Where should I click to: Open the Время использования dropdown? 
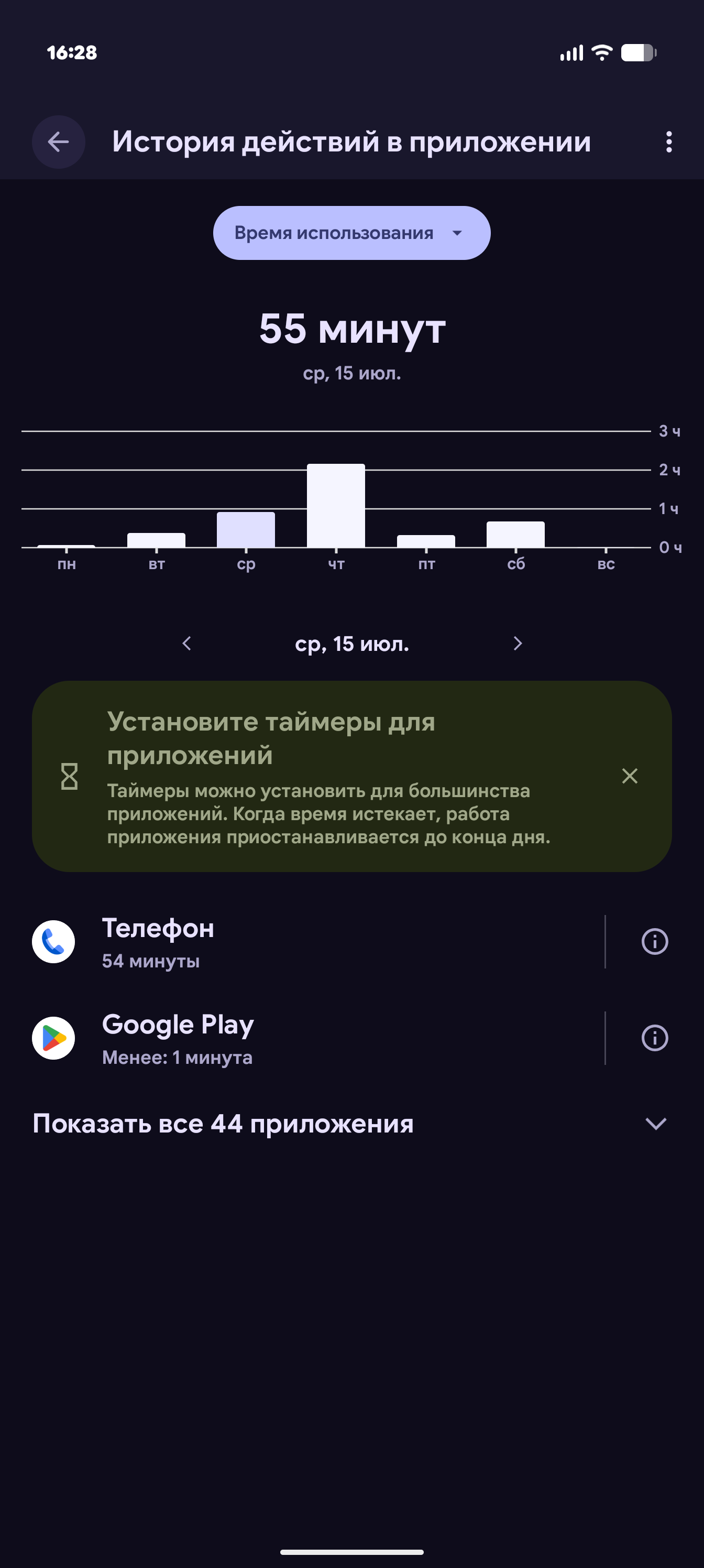tap(351, 233)
